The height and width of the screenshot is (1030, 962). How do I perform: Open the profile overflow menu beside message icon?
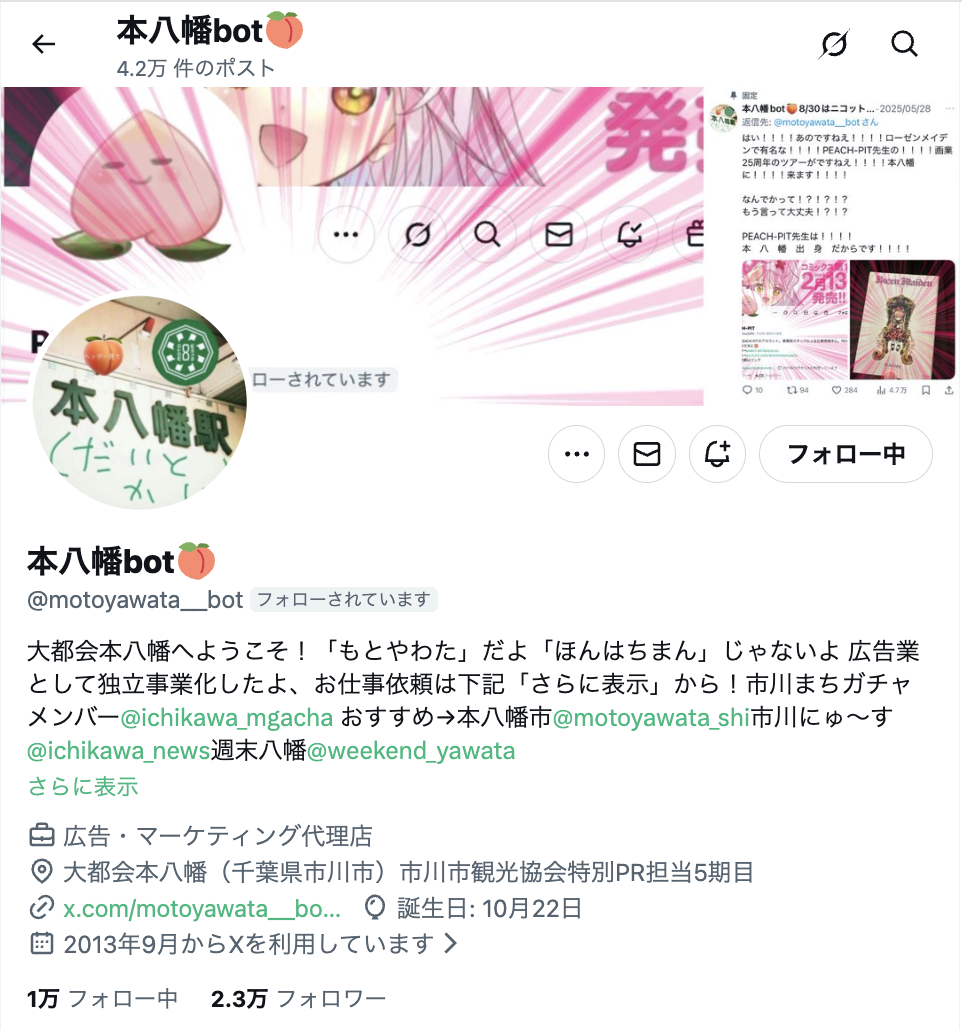[x=576, y=454]
